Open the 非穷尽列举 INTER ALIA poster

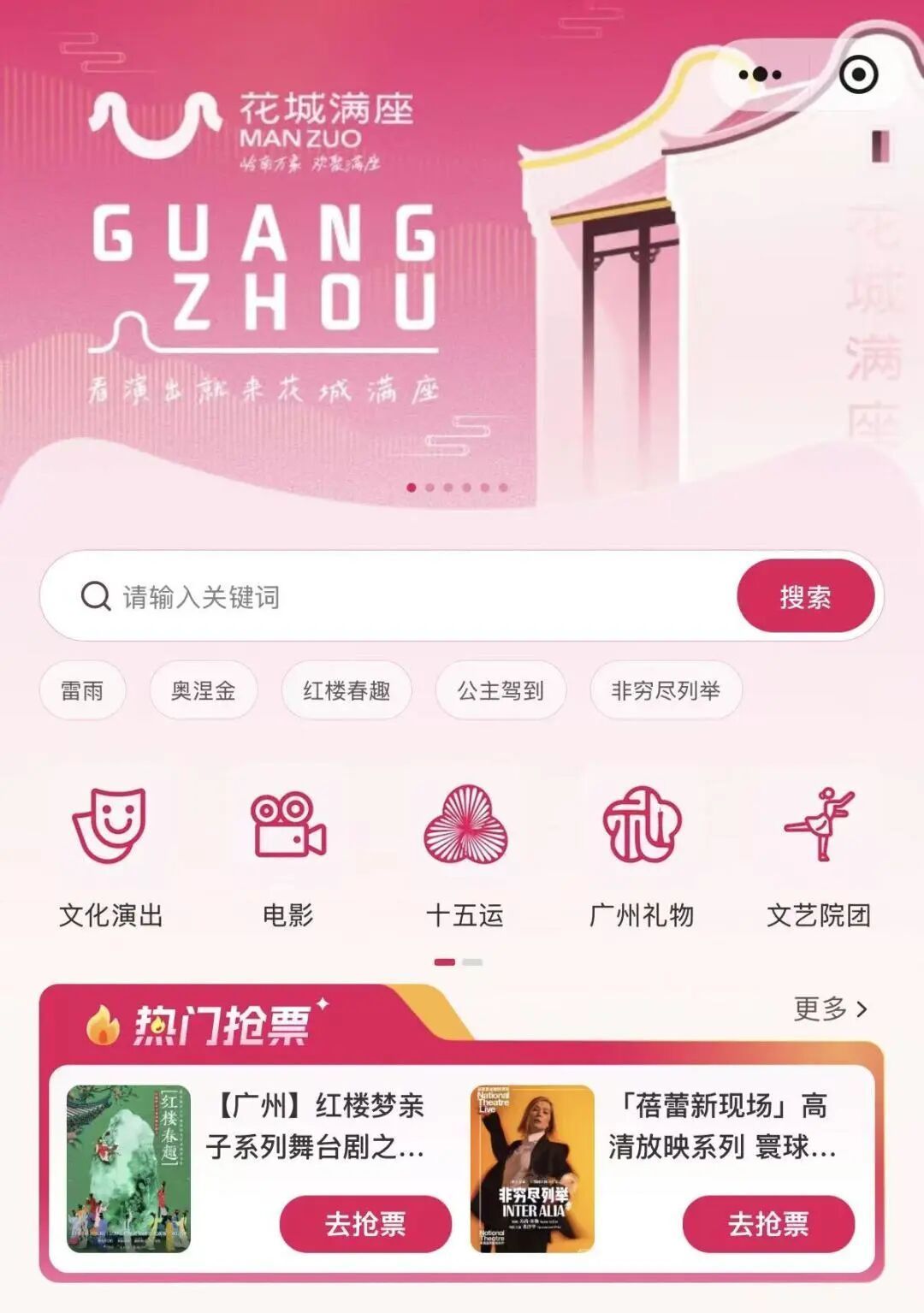532,1168
